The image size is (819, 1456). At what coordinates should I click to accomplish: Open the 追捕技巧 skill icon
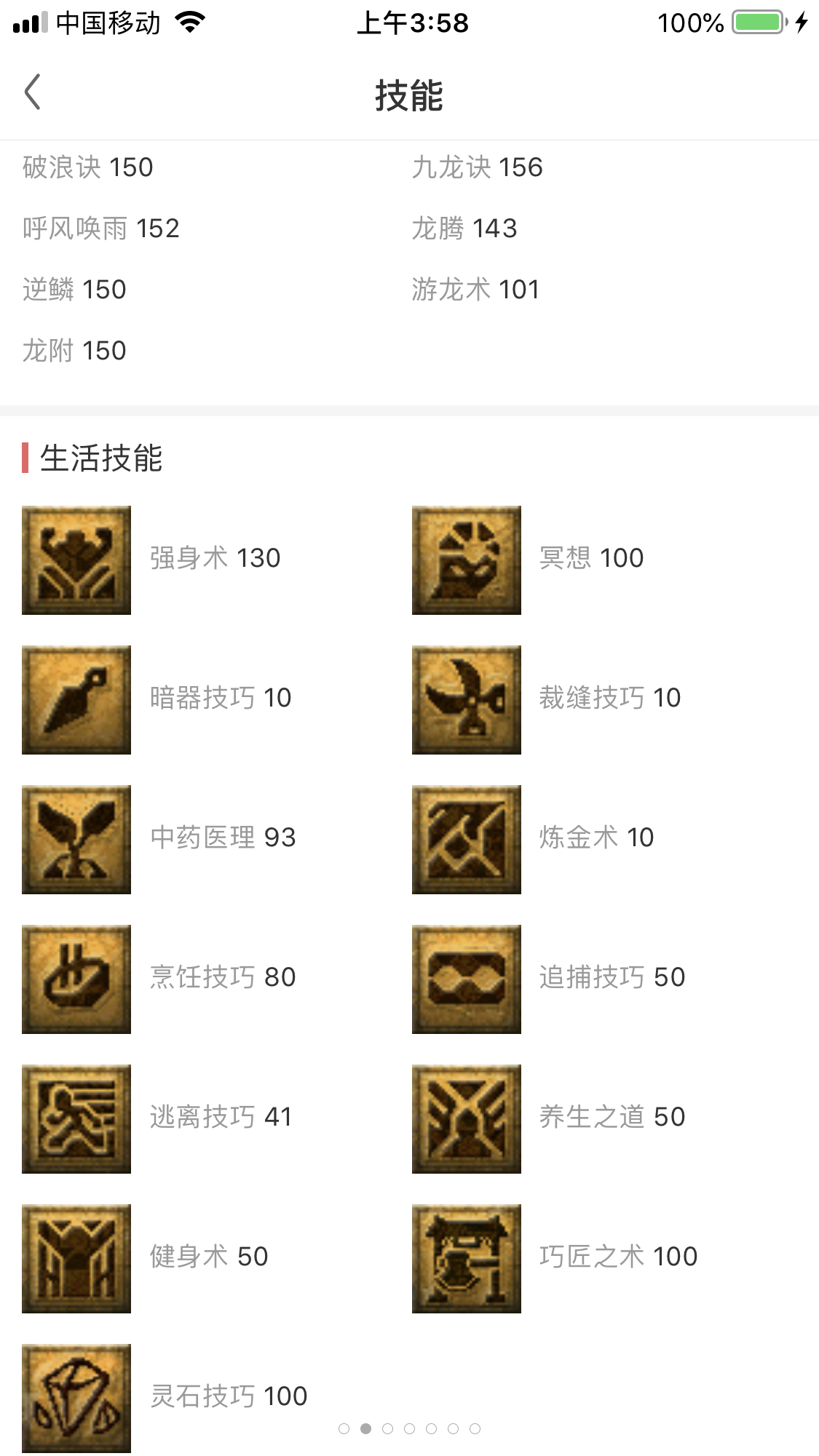pos(466,979)
